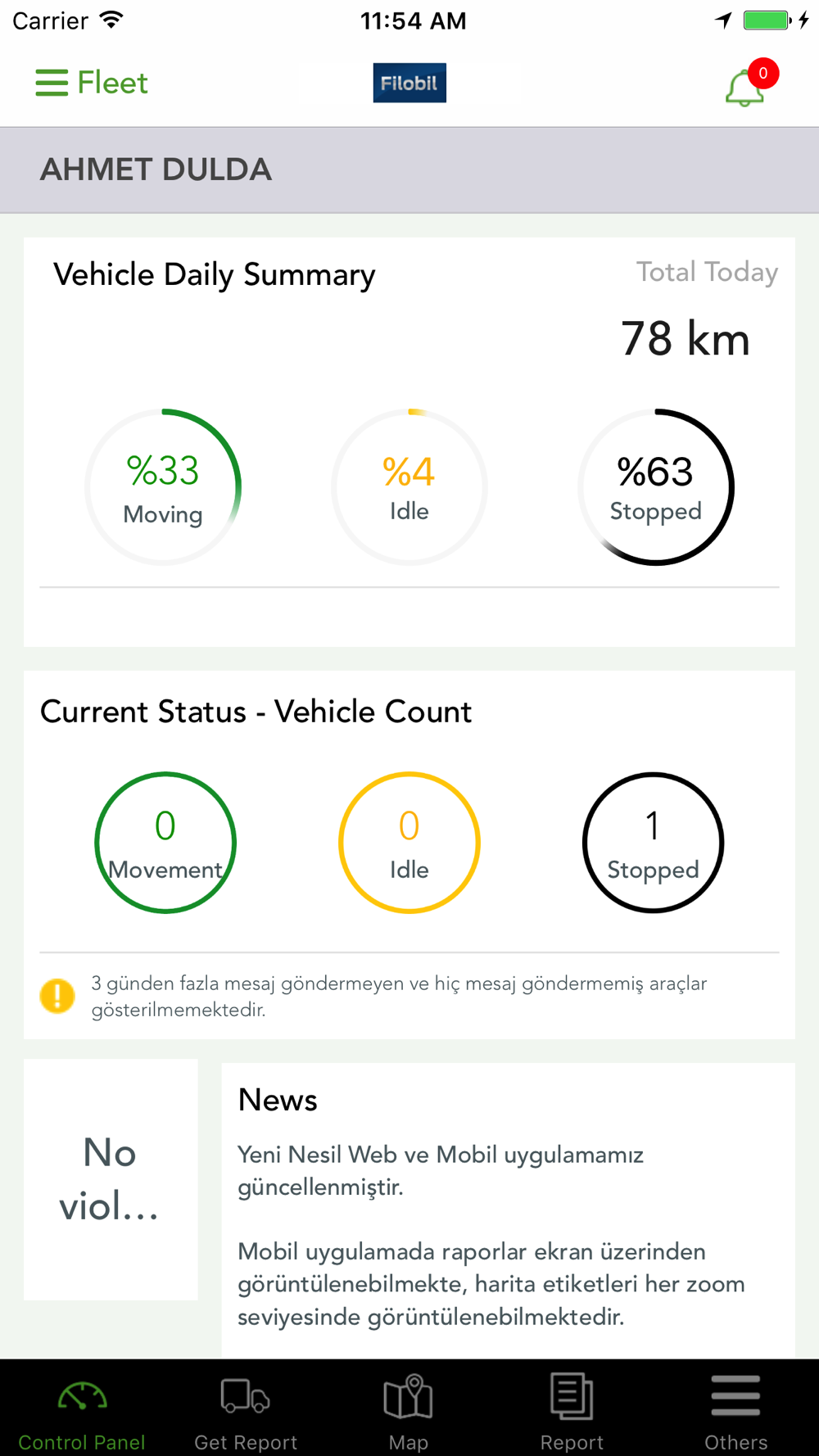Open the No violations card
The height and width of the screenshot is (1456, 819).
click(111, 1179)
